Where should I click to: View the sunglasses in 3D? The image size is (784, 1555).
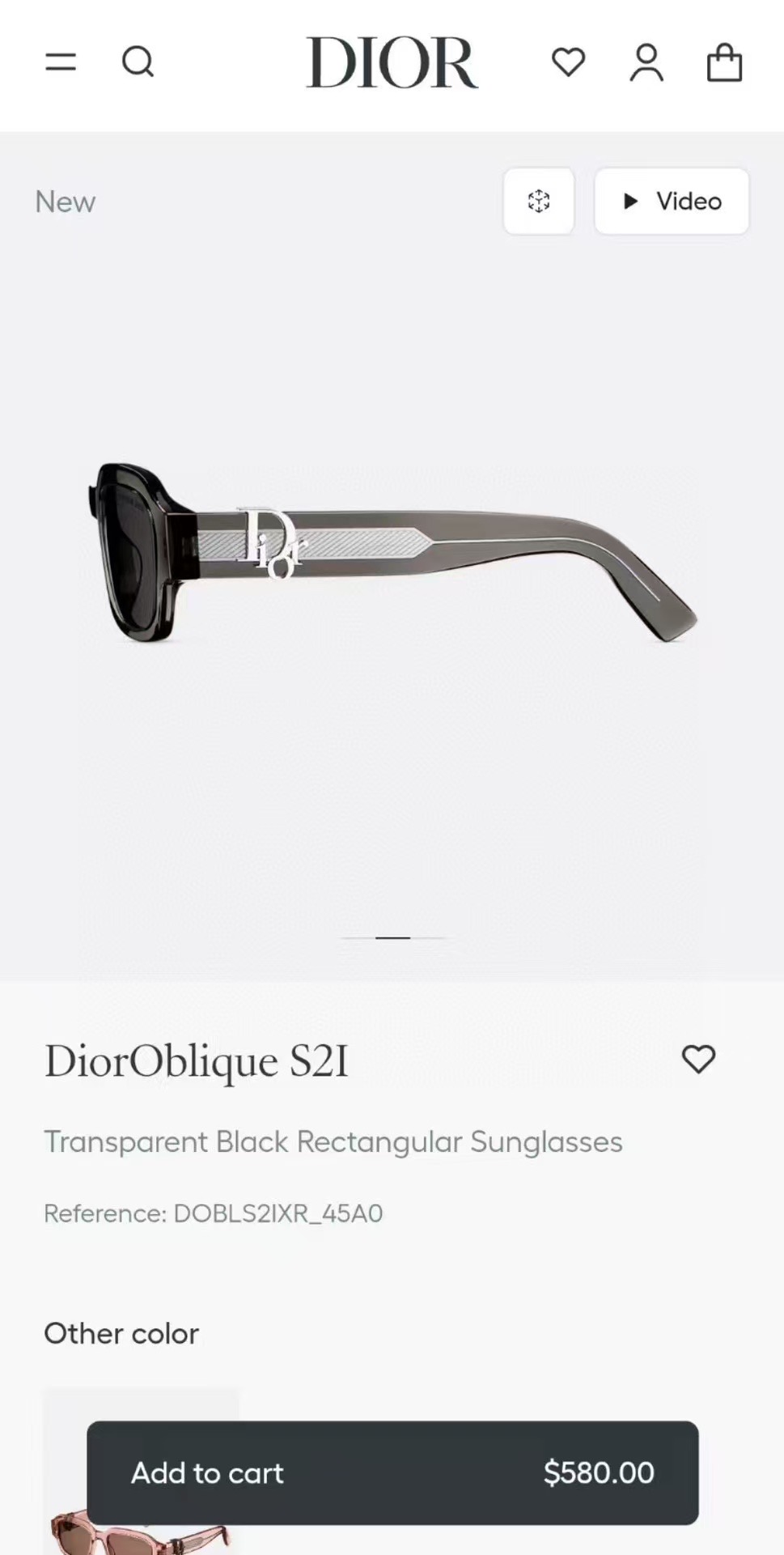click(539, 201)
